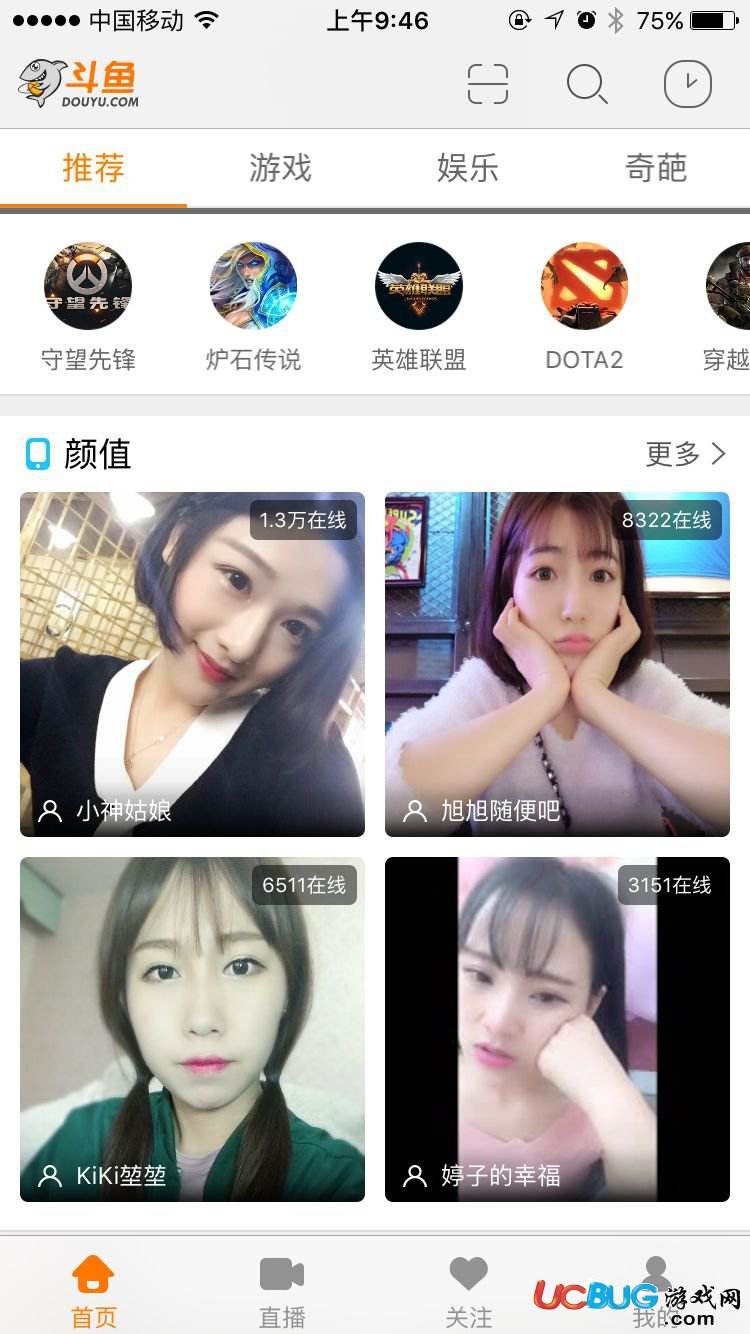Open the 奇葩 tab
750x1334 pixels.
(x=656, y=168)
